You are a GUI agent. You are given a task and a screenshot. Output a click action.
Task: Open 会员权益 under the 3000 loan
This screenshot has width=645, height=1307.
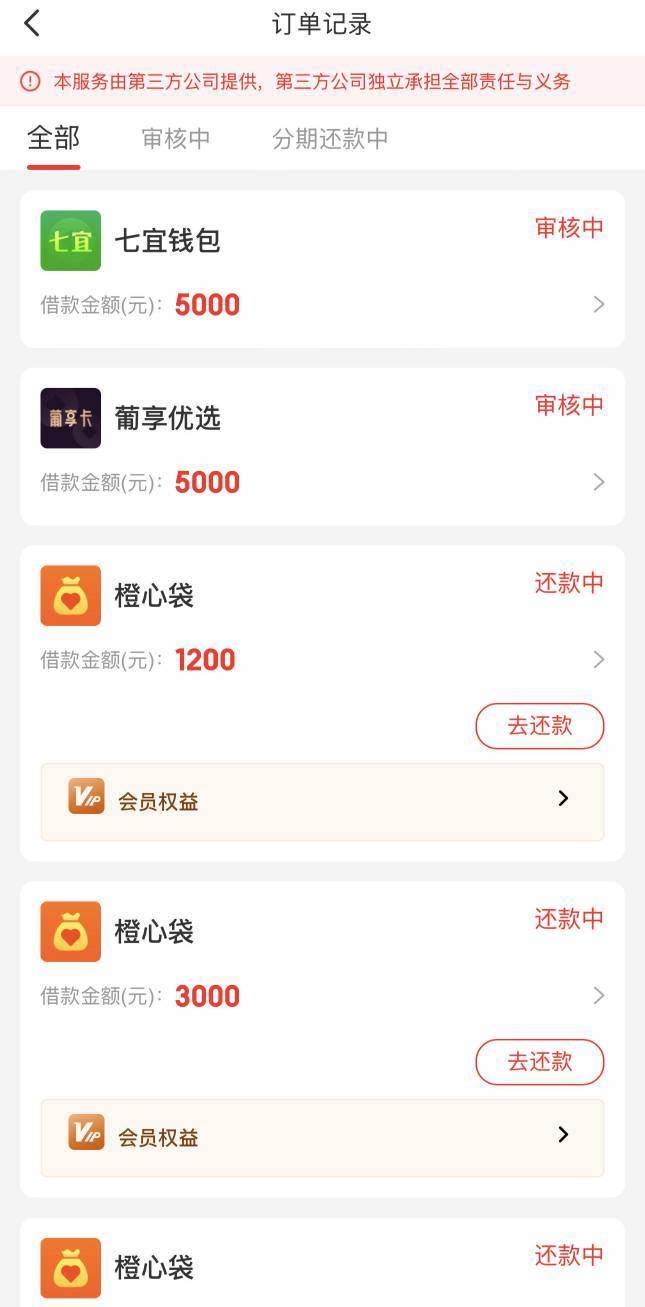322,1138
